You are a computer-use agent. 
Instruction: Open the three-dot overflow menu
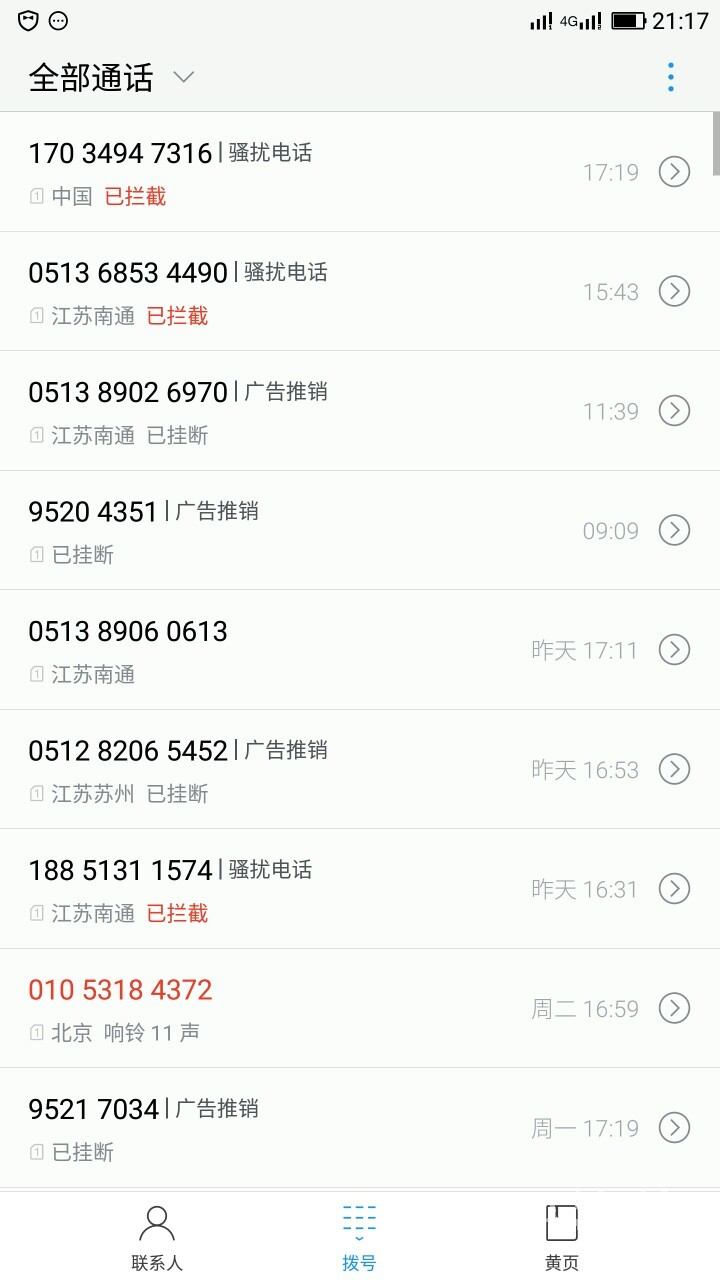(670, 77)
